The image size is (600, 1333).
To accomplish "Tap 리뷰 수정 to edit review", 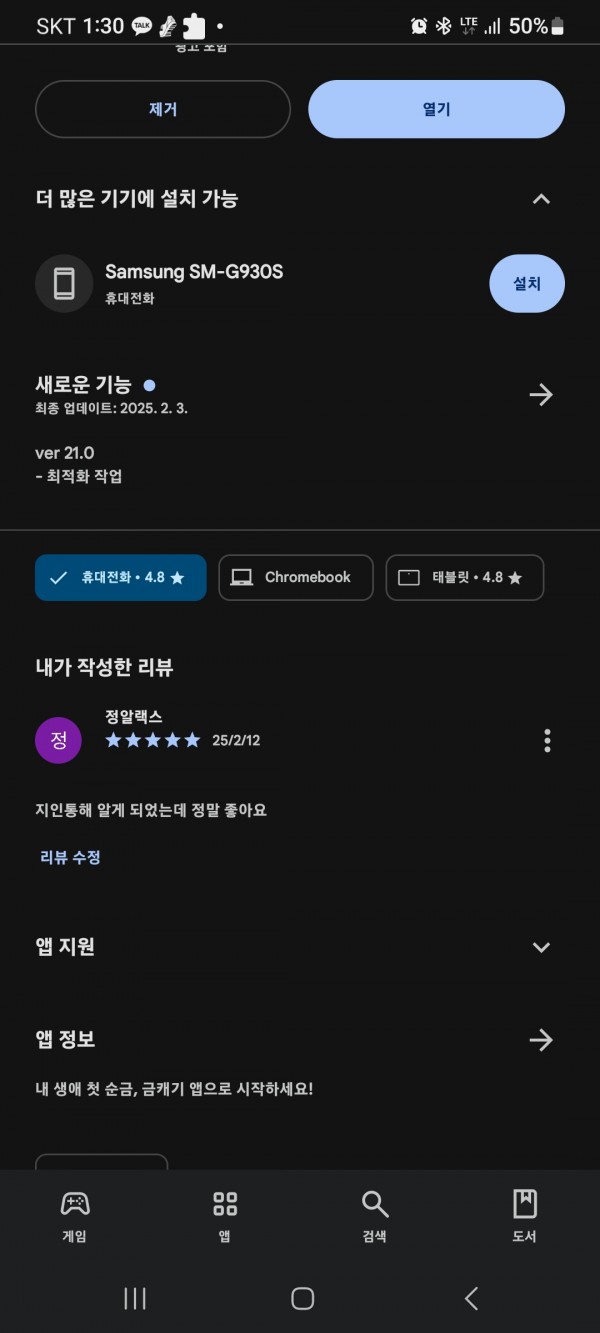I will click(70, 857).
